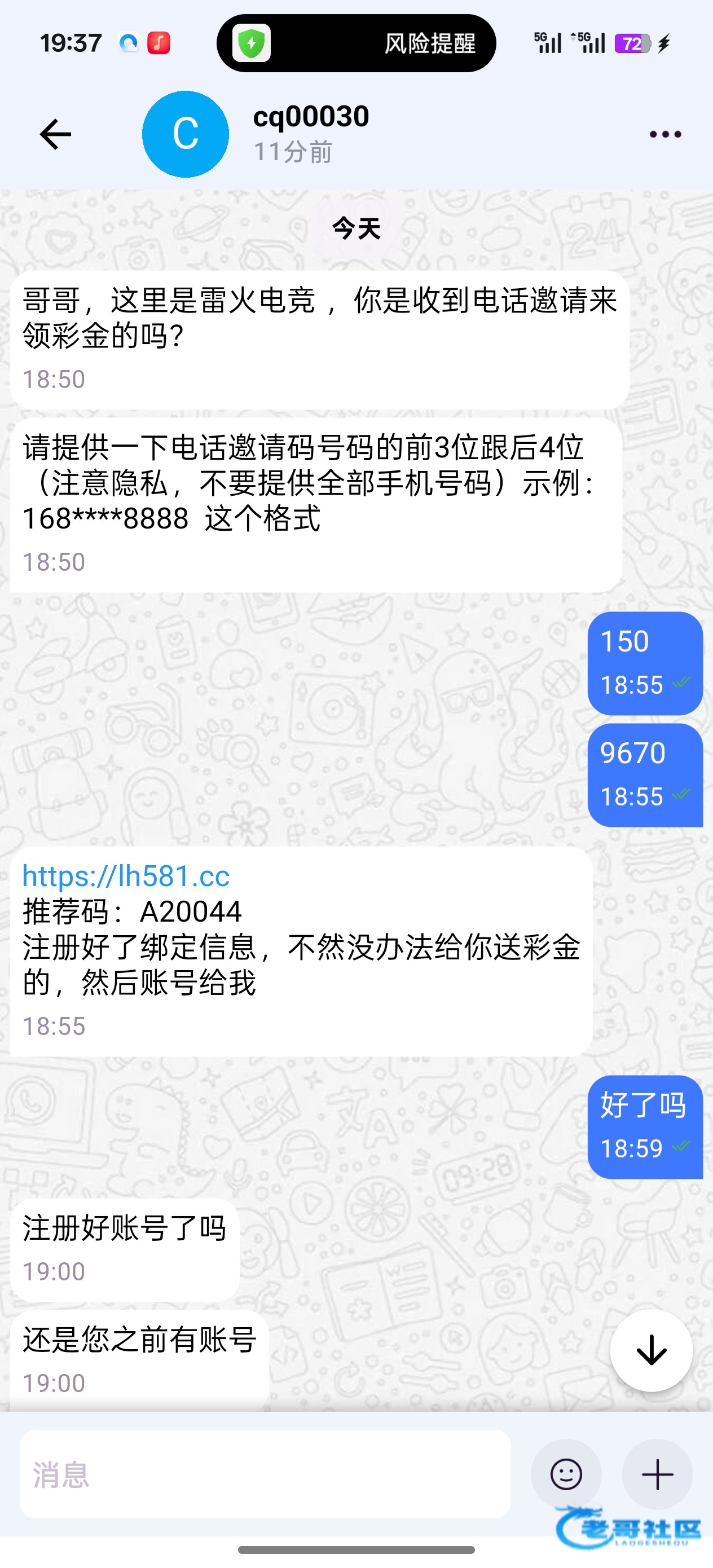Screen dimensions: 713x1568
Task: Open cq00030's profile avatar
Action: [186, 134]
